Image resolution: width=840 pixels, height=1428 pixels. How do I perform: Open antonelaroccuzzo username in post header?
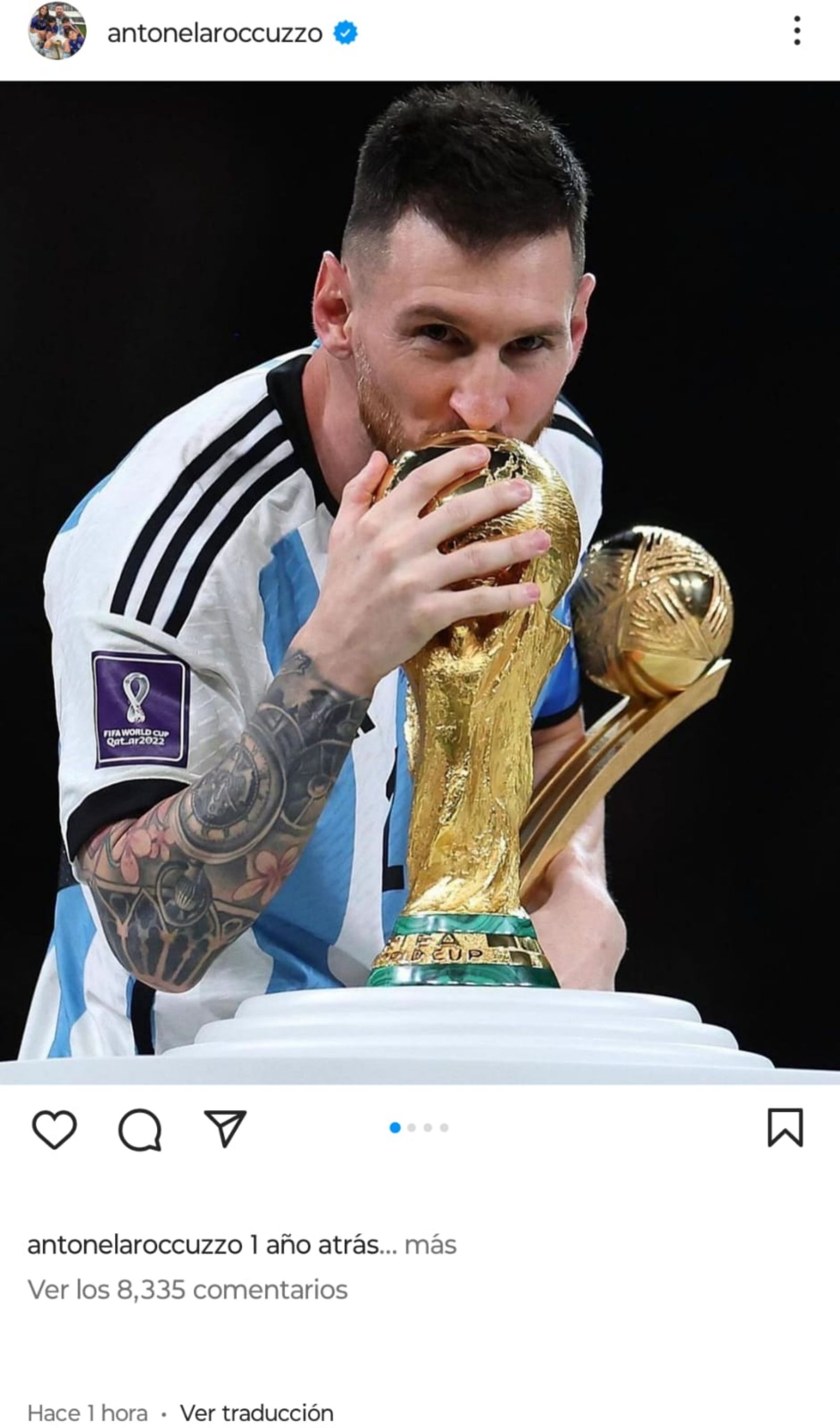click(214, 34)
